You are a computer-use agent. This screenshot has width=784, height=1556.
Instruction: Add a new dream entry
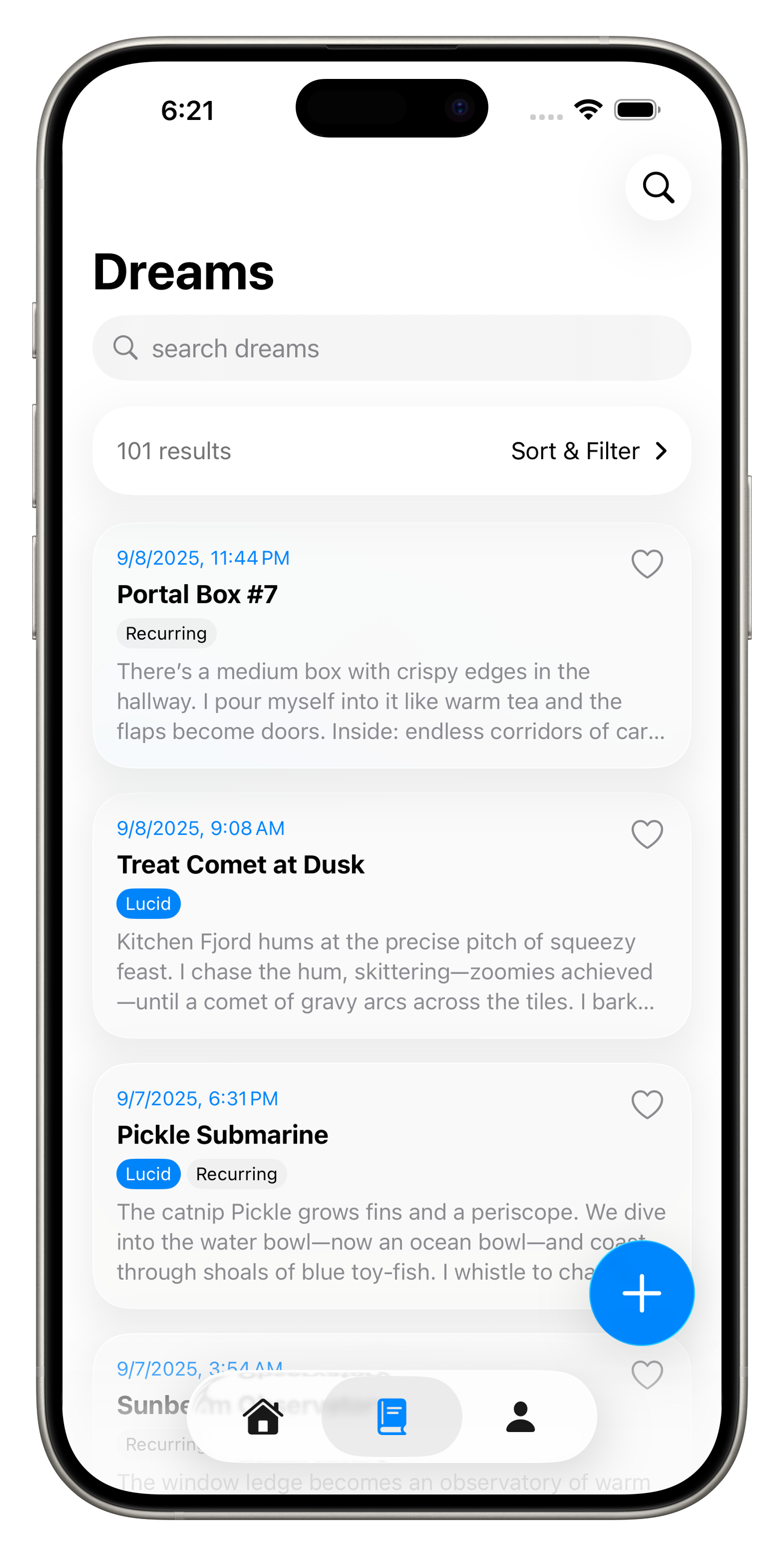point(642,1293)
